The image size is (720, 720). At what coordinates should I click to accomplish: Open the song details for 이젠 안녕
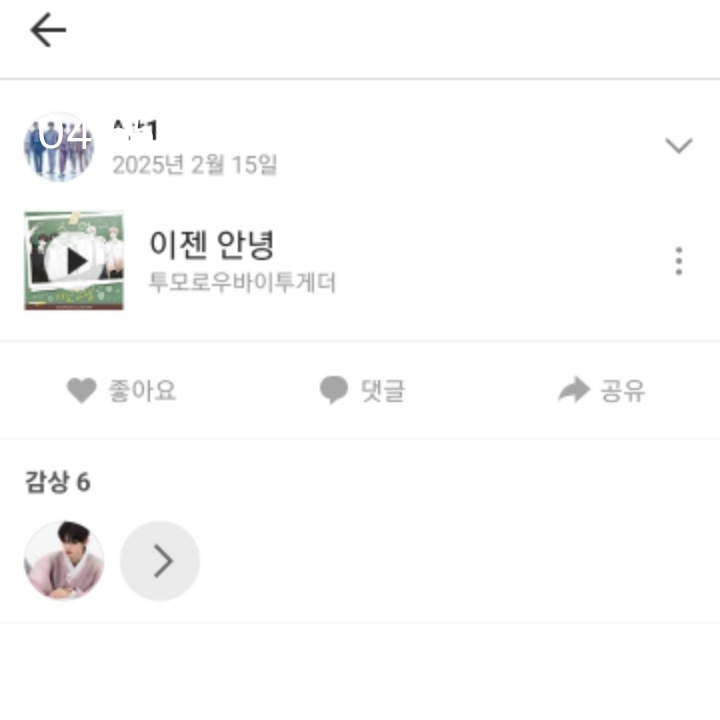[212, 243]
